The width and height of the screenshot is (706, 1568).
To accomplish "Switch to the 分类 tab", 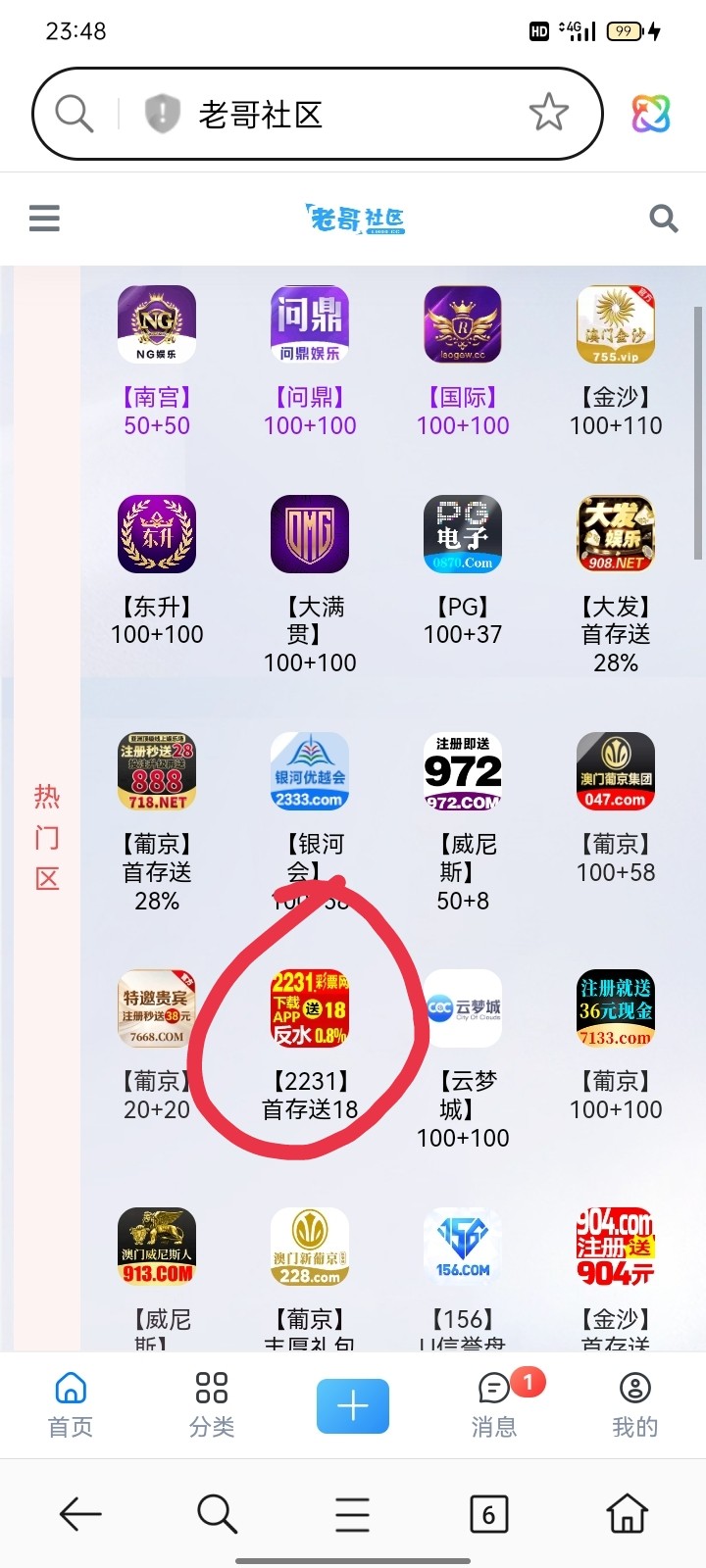I will (x=212, y=1403).
